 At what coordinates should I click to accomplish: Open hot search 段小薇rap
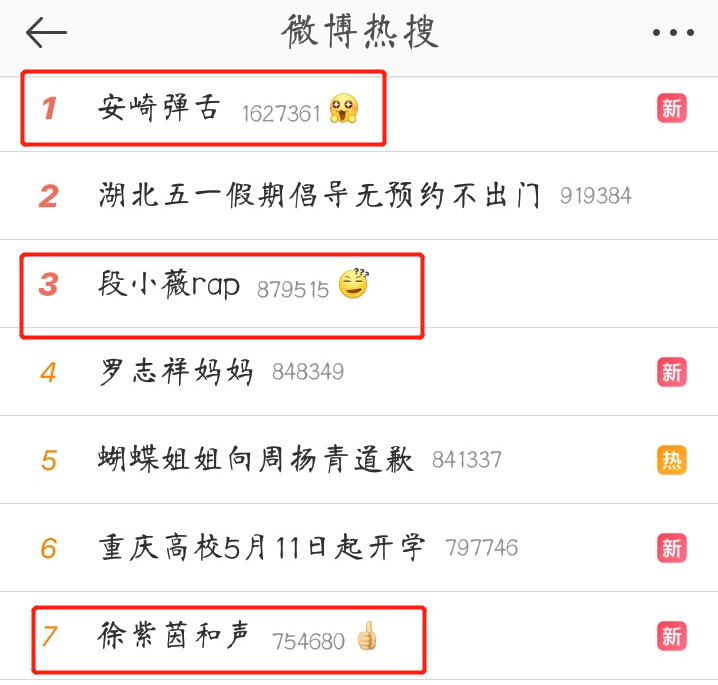170,286
